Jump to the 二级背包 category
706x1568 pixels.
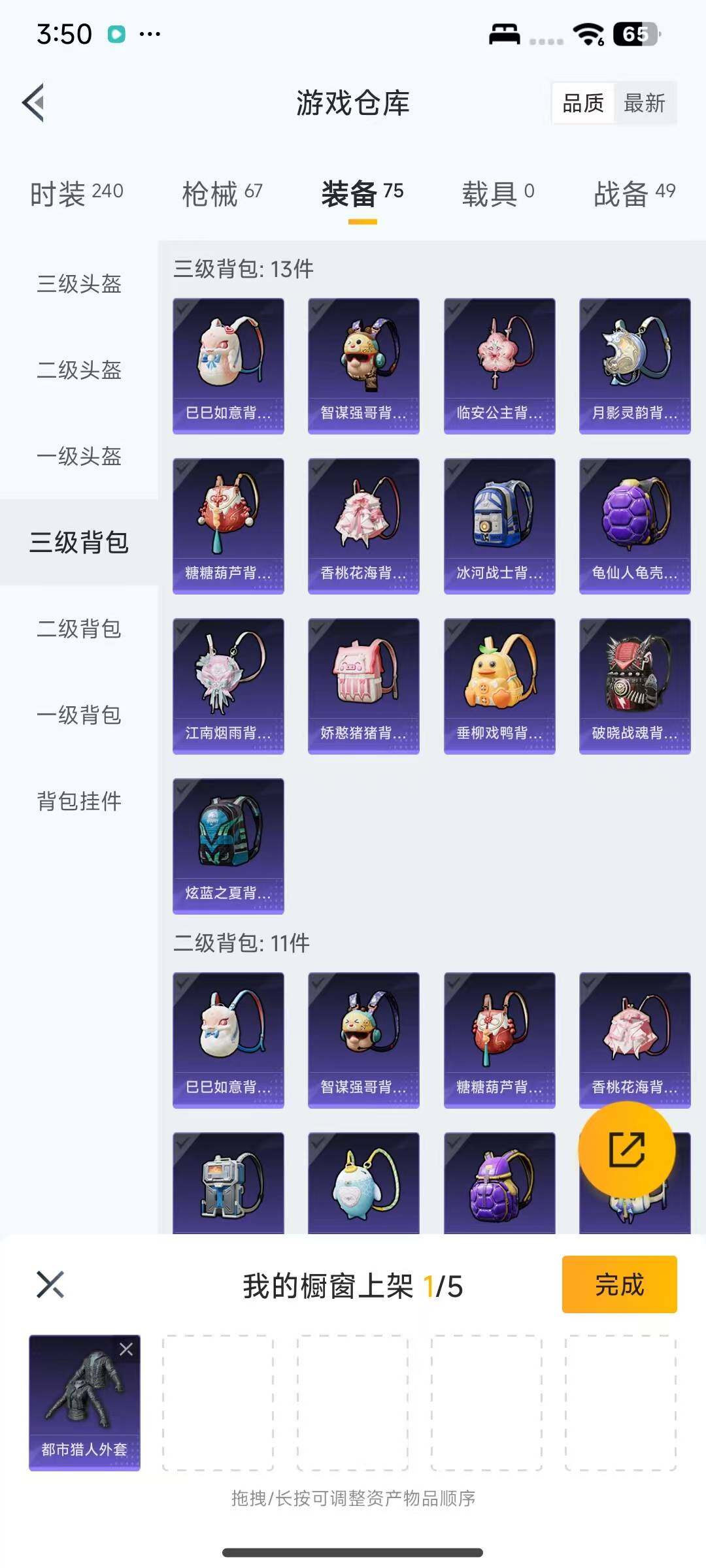point(79,629)
